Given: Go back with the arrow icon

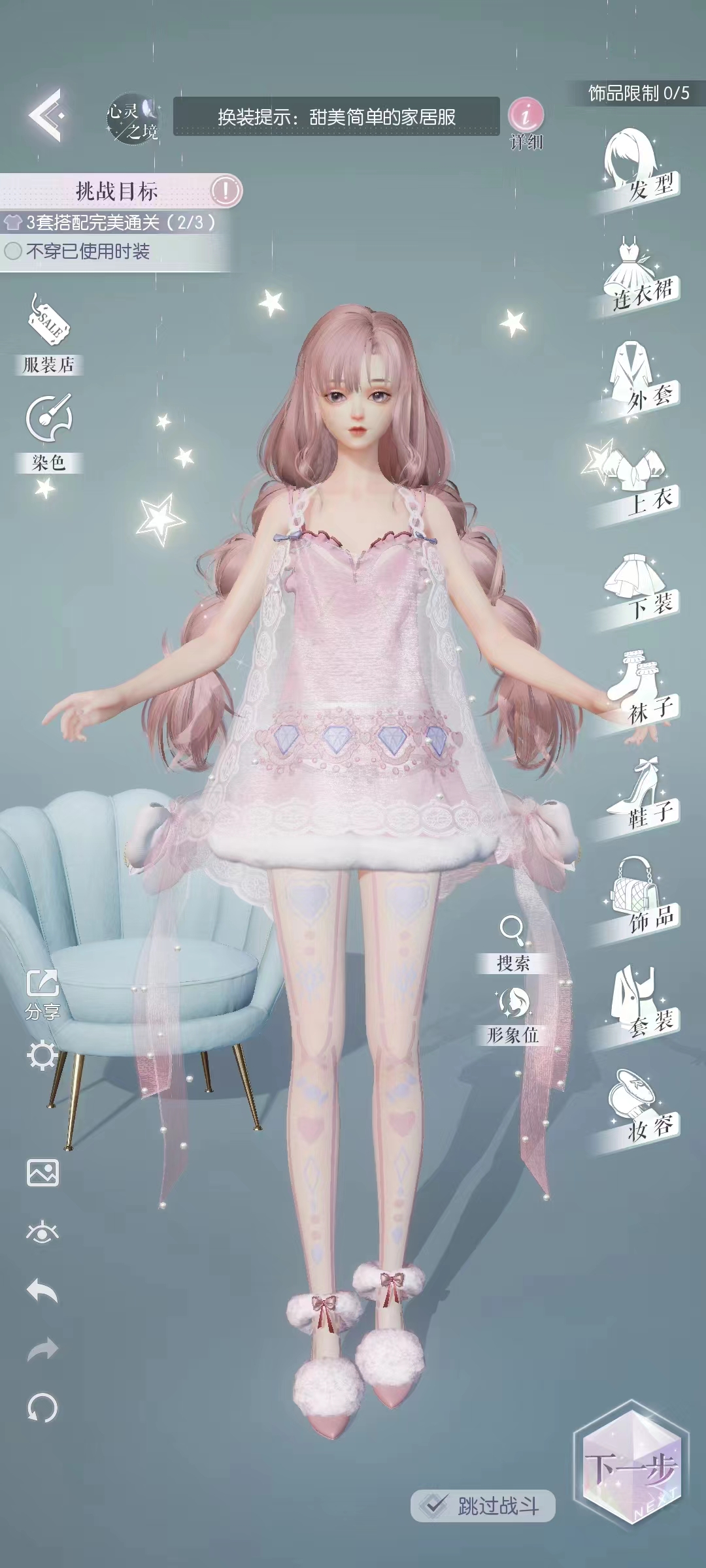Looking at the screenshot, I should (46, 116).
